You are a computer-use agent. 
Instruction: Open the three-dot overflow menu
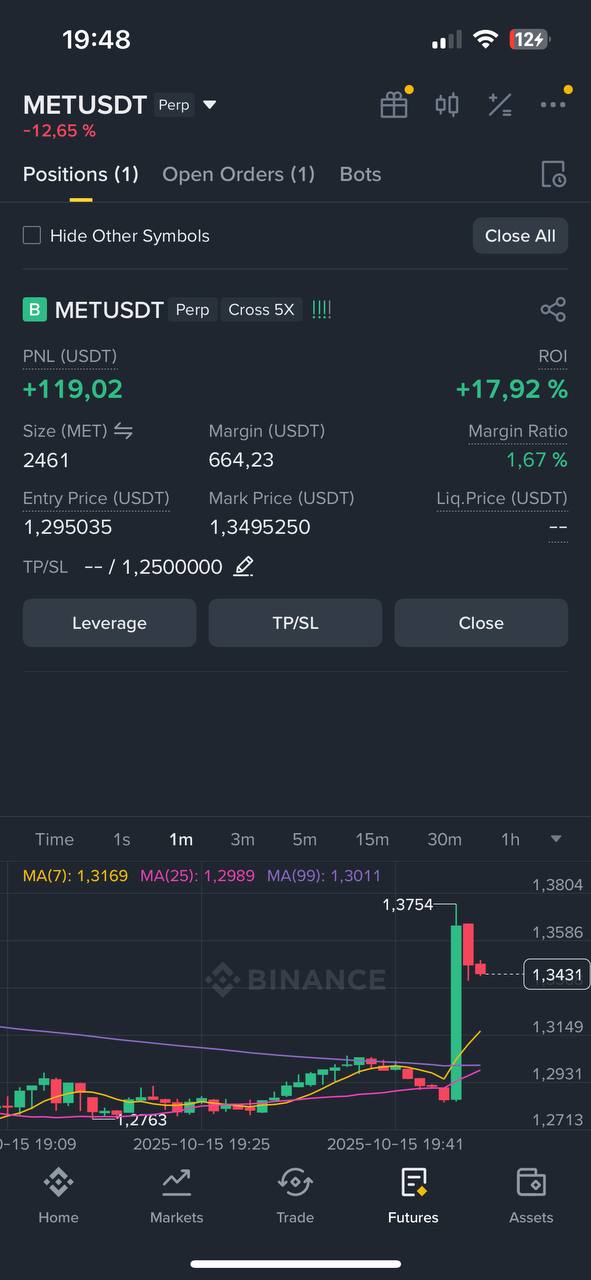[552, 105]
